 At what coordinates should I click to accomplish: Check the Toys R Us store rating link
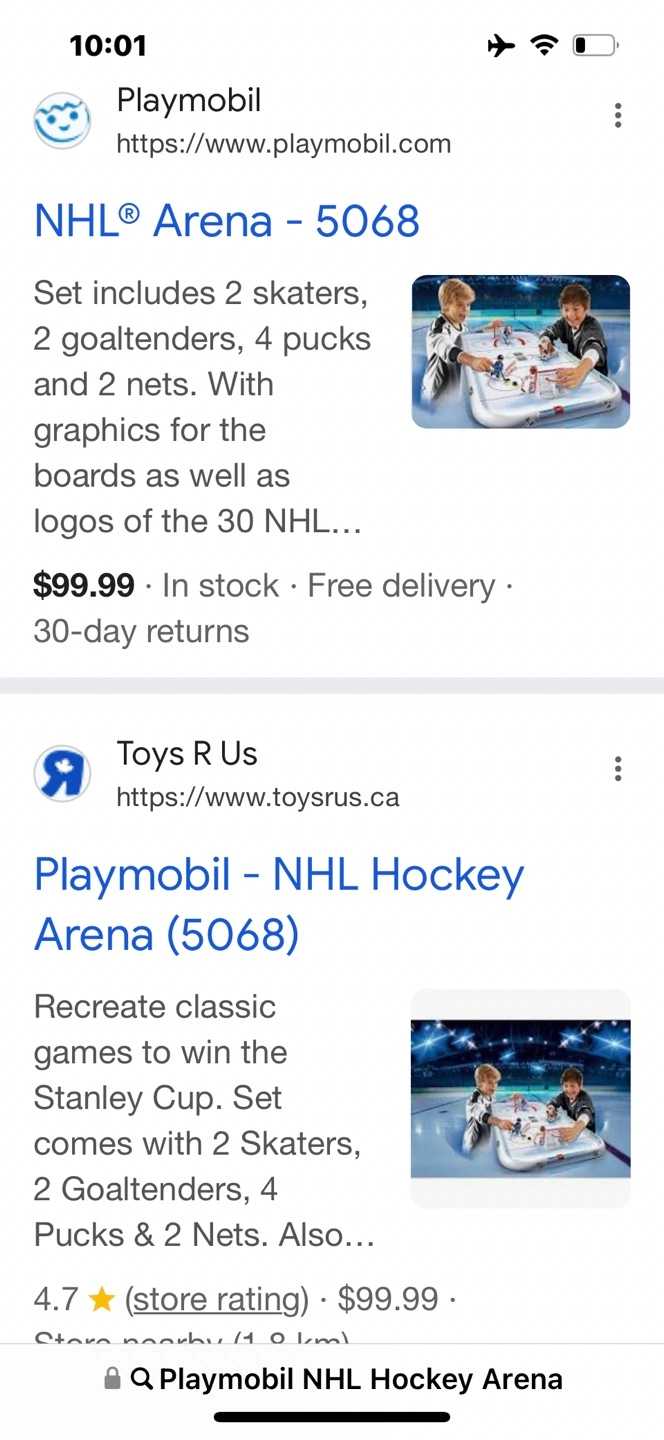[217, 1299]
